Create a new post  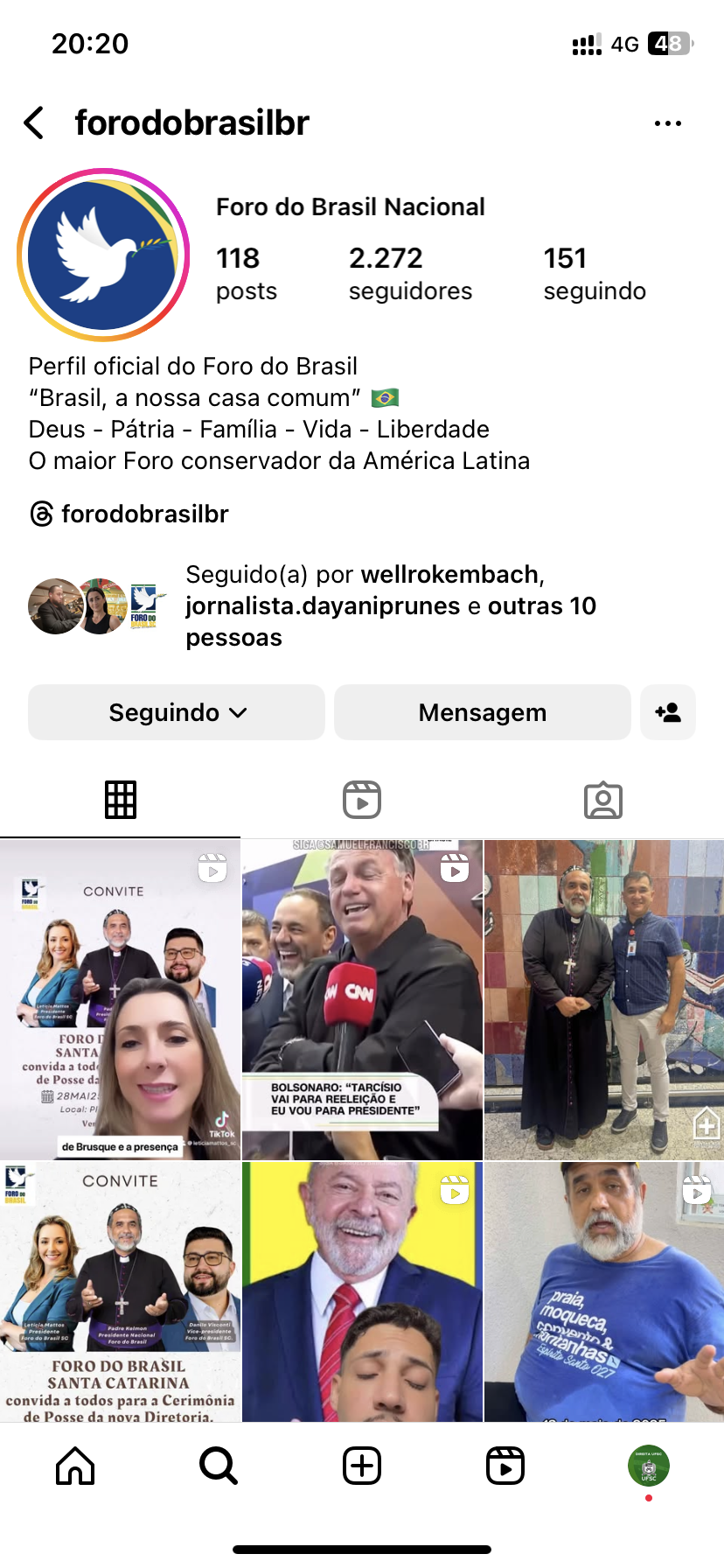pyautogui.click(x=362, y=1466)
